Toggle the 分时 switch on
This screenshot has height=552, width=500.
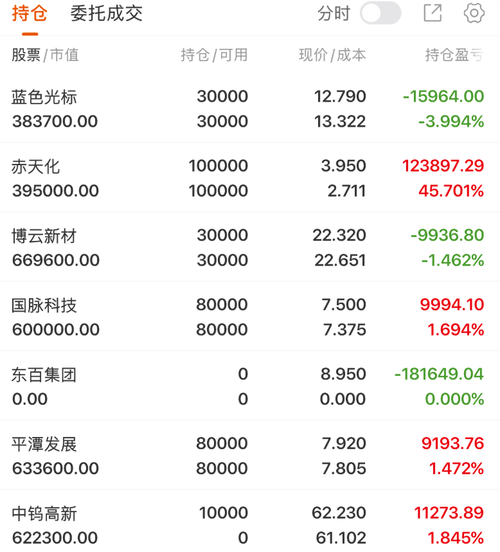click(x=381, y=13)
